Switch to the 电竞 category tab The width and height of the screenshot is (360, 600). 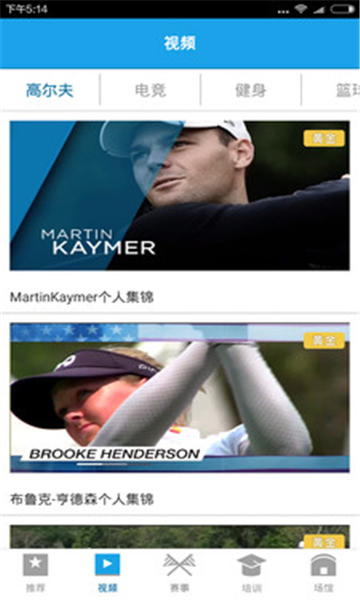(x=150, y=91)
